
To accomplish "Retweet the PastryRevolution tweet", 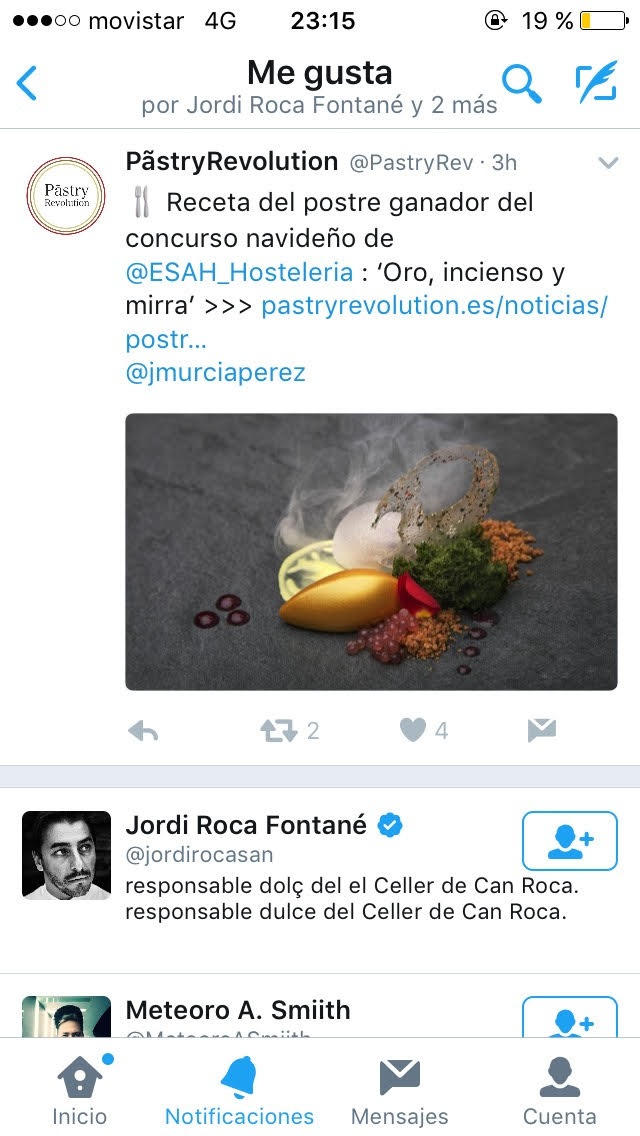I will point(279,731).
